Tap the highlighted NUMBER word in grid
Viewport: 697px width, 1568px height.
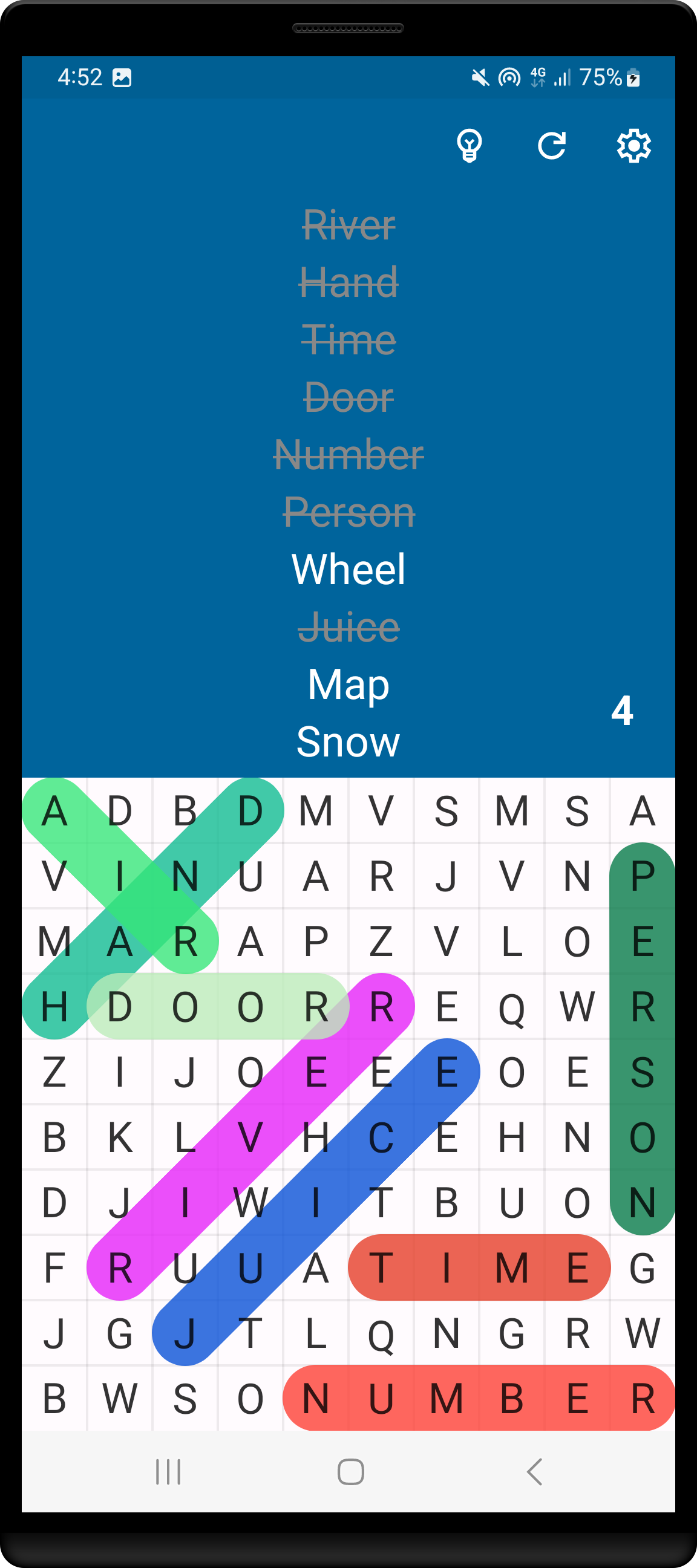[478, 1398]
